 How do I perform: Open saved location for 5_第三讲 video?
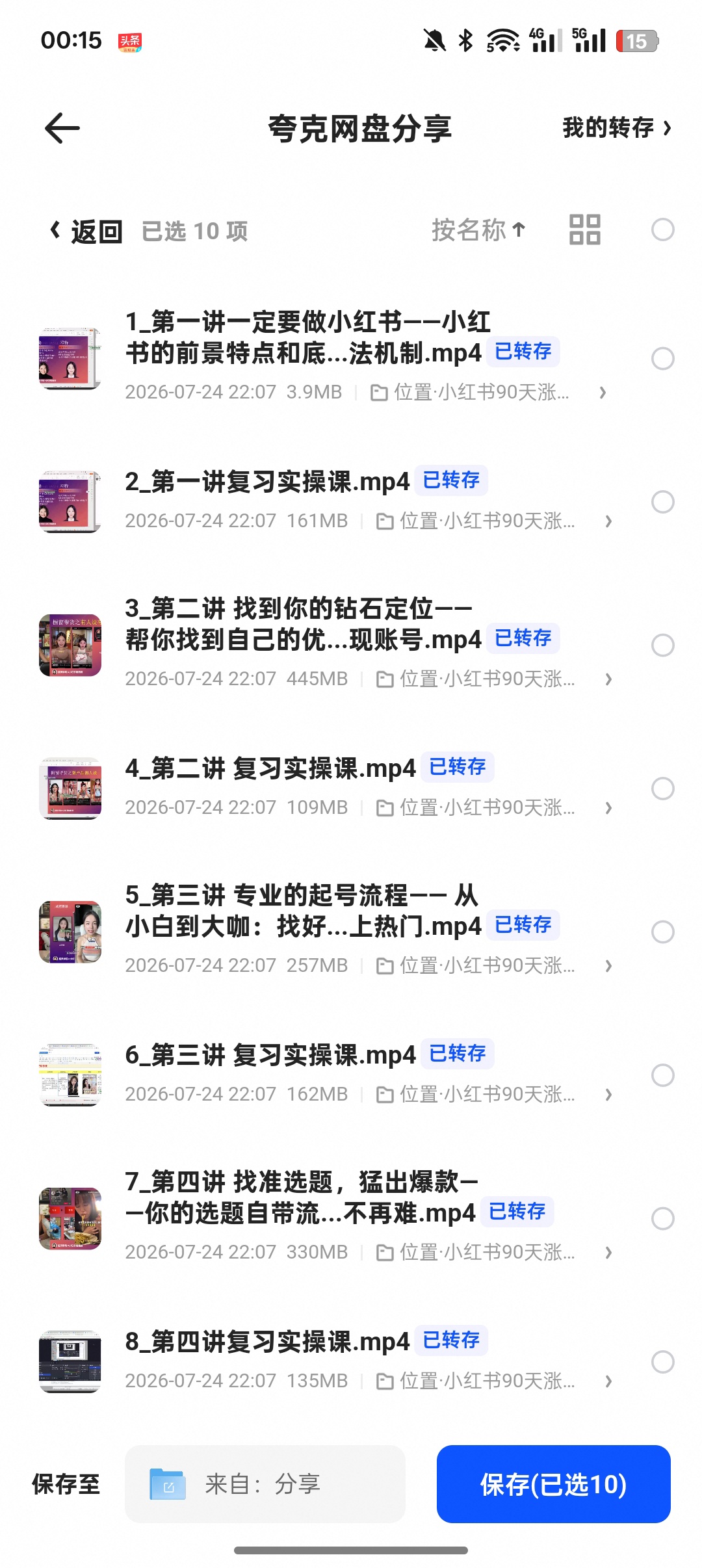[x=494, y=965]
